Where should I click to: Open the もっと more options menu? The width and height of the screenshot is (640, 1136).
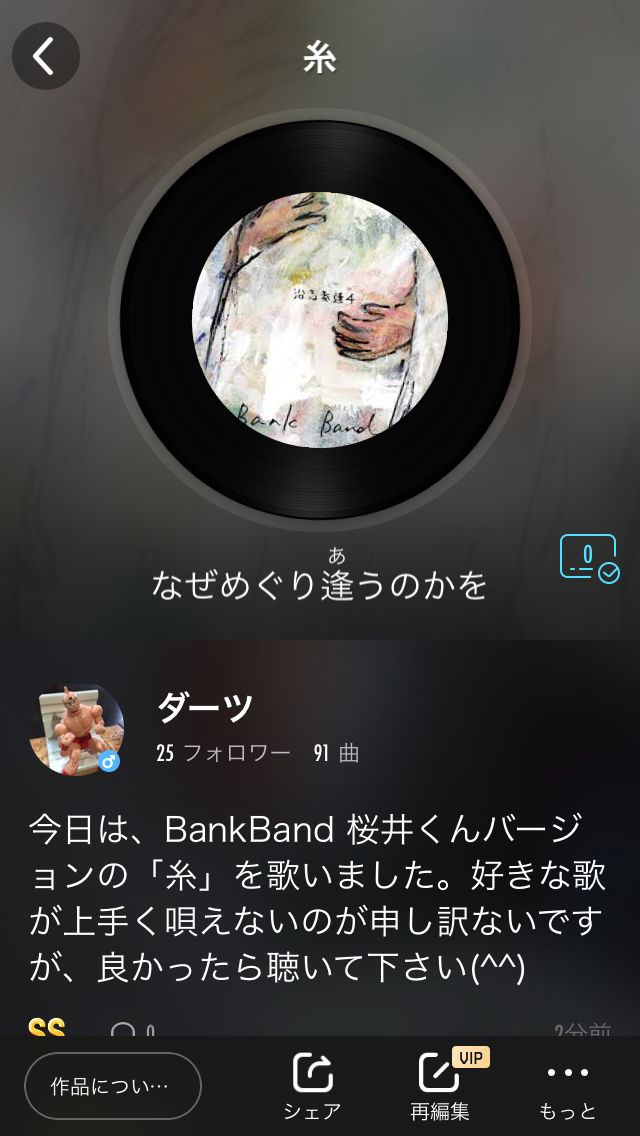(x=568, y=1085)
